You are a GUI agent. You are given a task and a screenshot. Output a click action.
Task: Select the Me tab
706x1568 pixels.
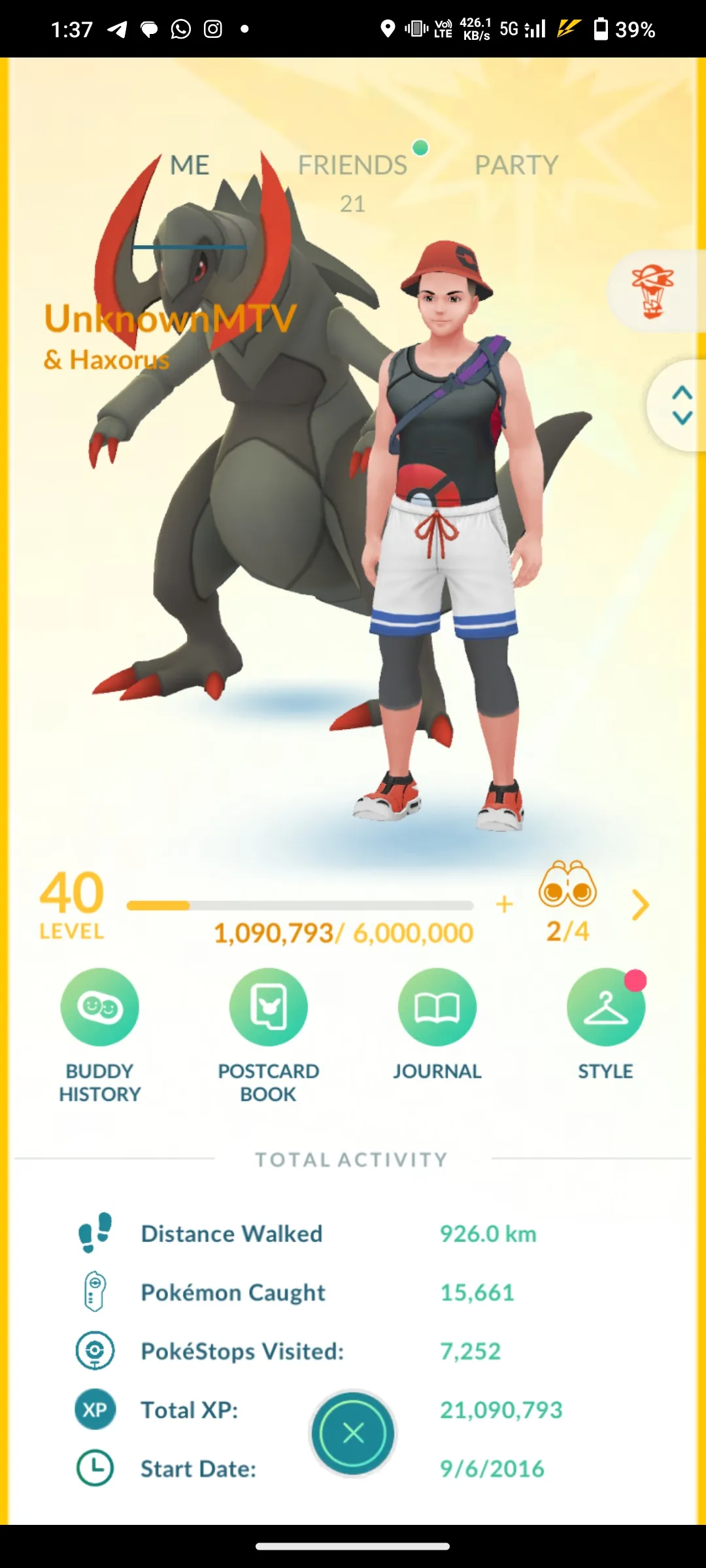coord(190,166)
